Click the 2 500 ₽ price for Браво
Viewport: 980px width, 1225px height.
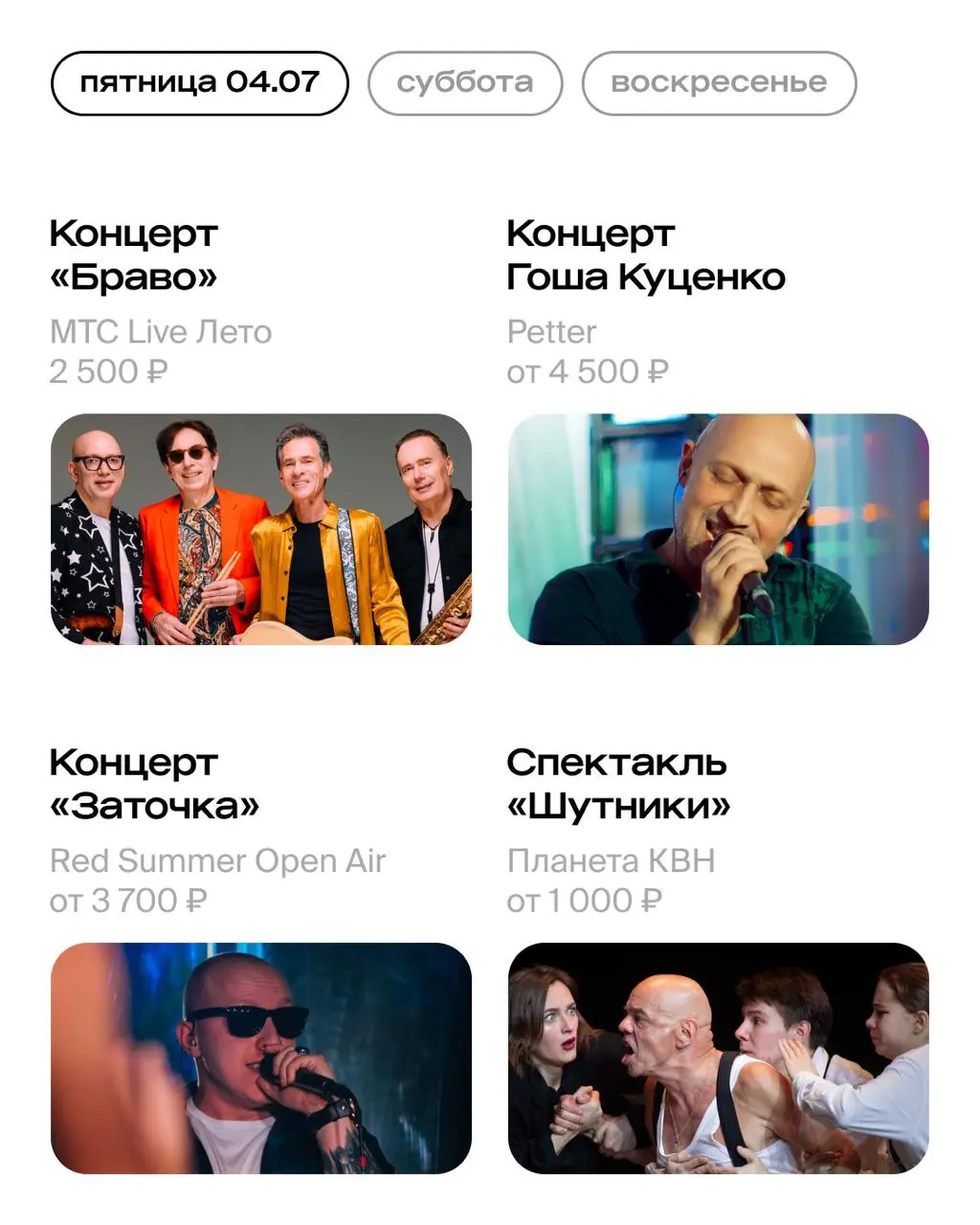pos(105,371)
